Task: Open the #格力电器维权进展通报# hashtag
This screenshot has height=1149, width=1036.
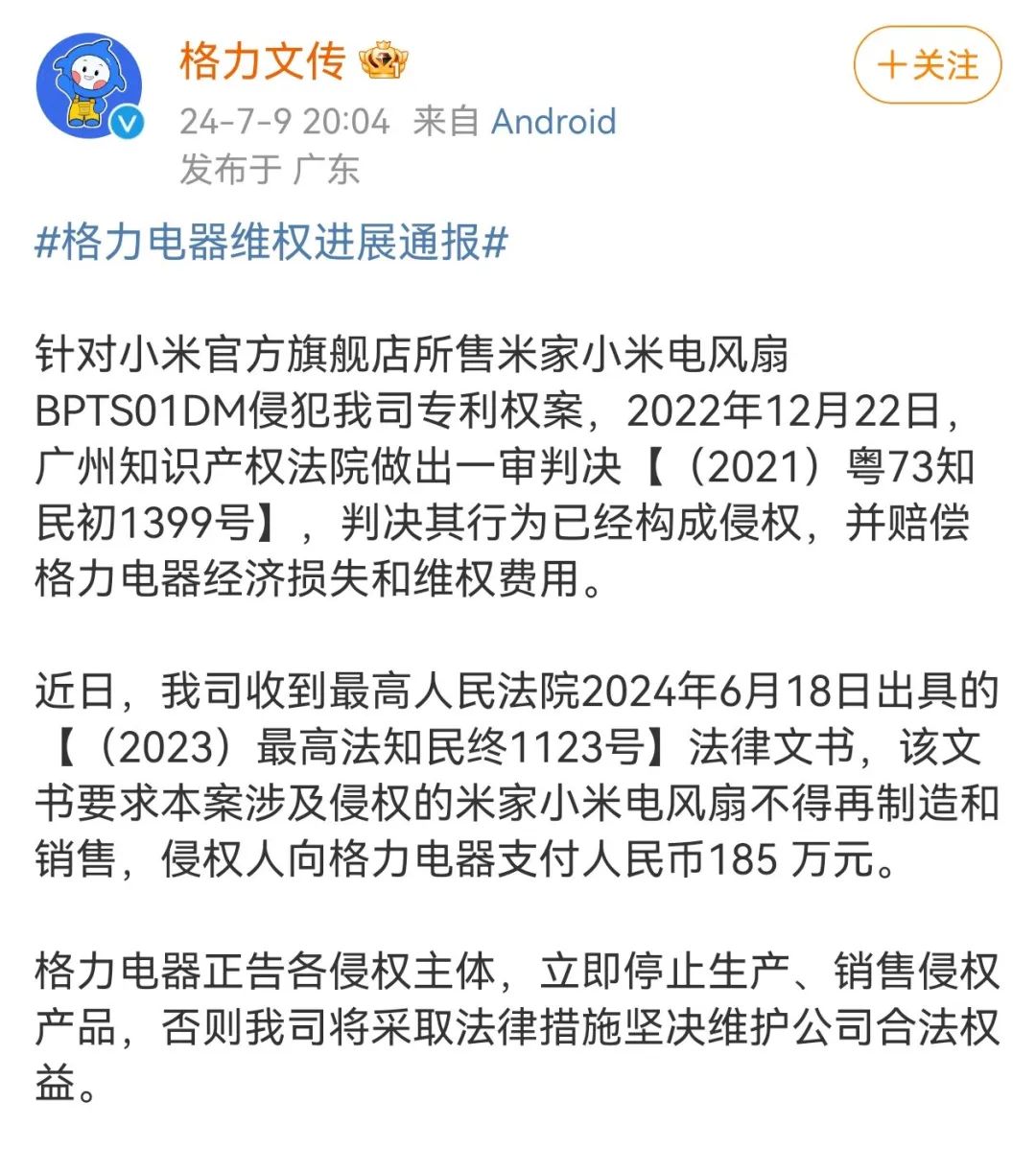Action: pos(271,243)
